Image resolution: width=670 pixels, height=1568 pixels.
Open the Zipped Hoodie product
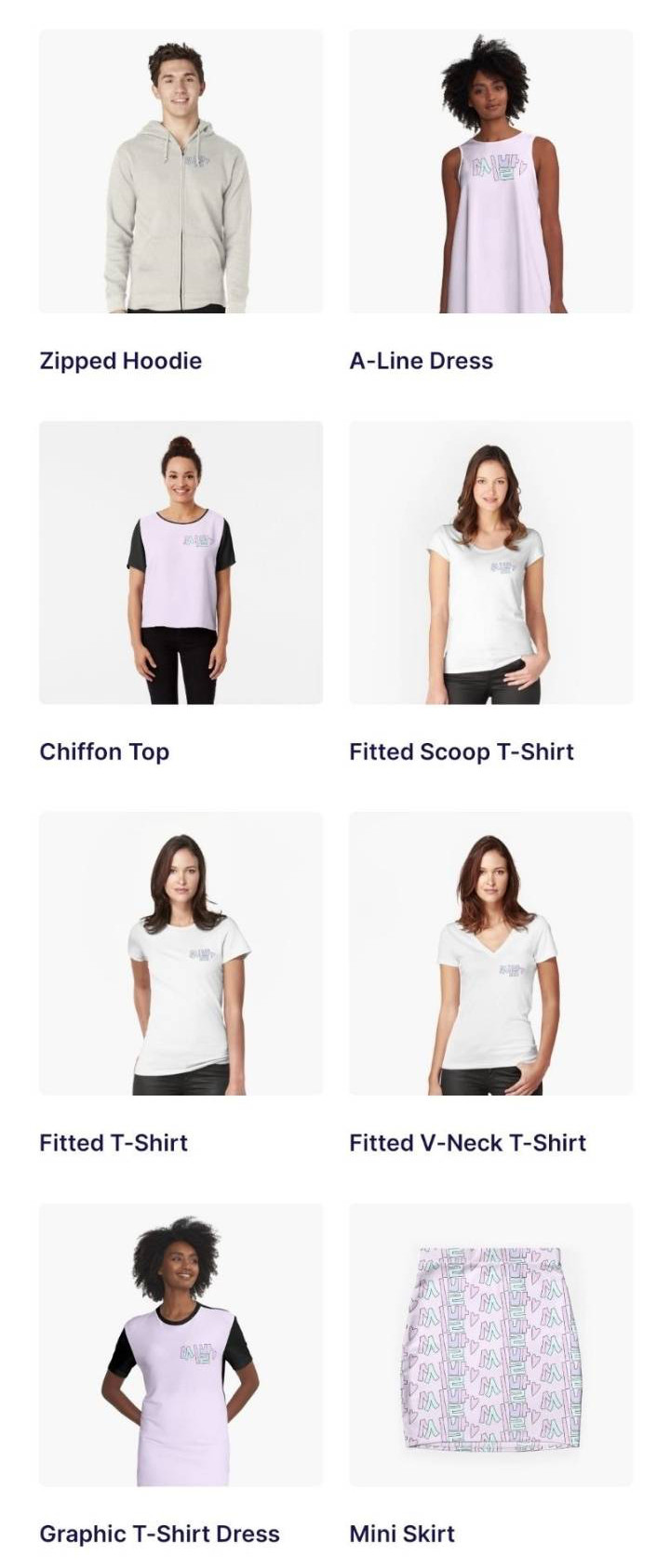coord(181,172)
